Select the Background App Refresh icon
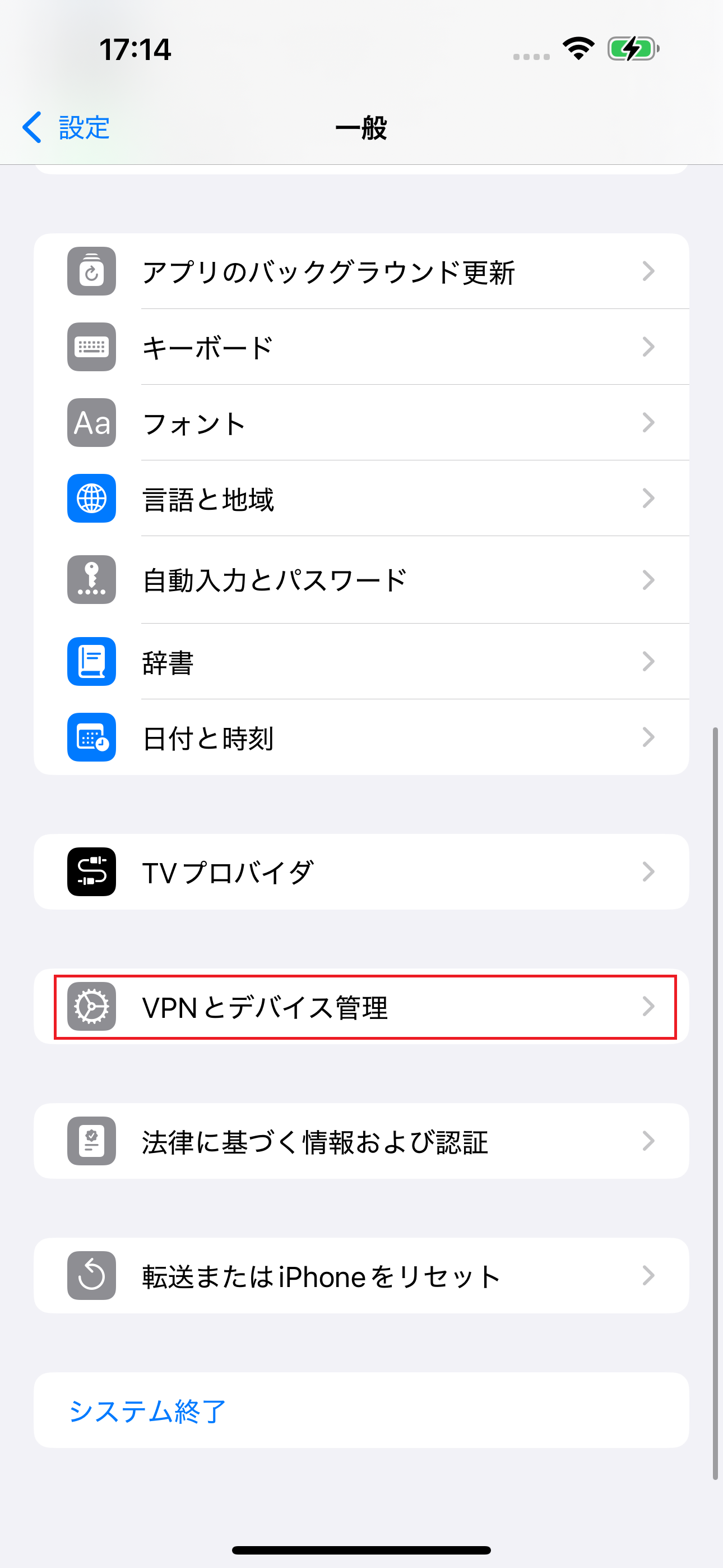The height and width of the screenshot is (1568, 723). (91, 271)
